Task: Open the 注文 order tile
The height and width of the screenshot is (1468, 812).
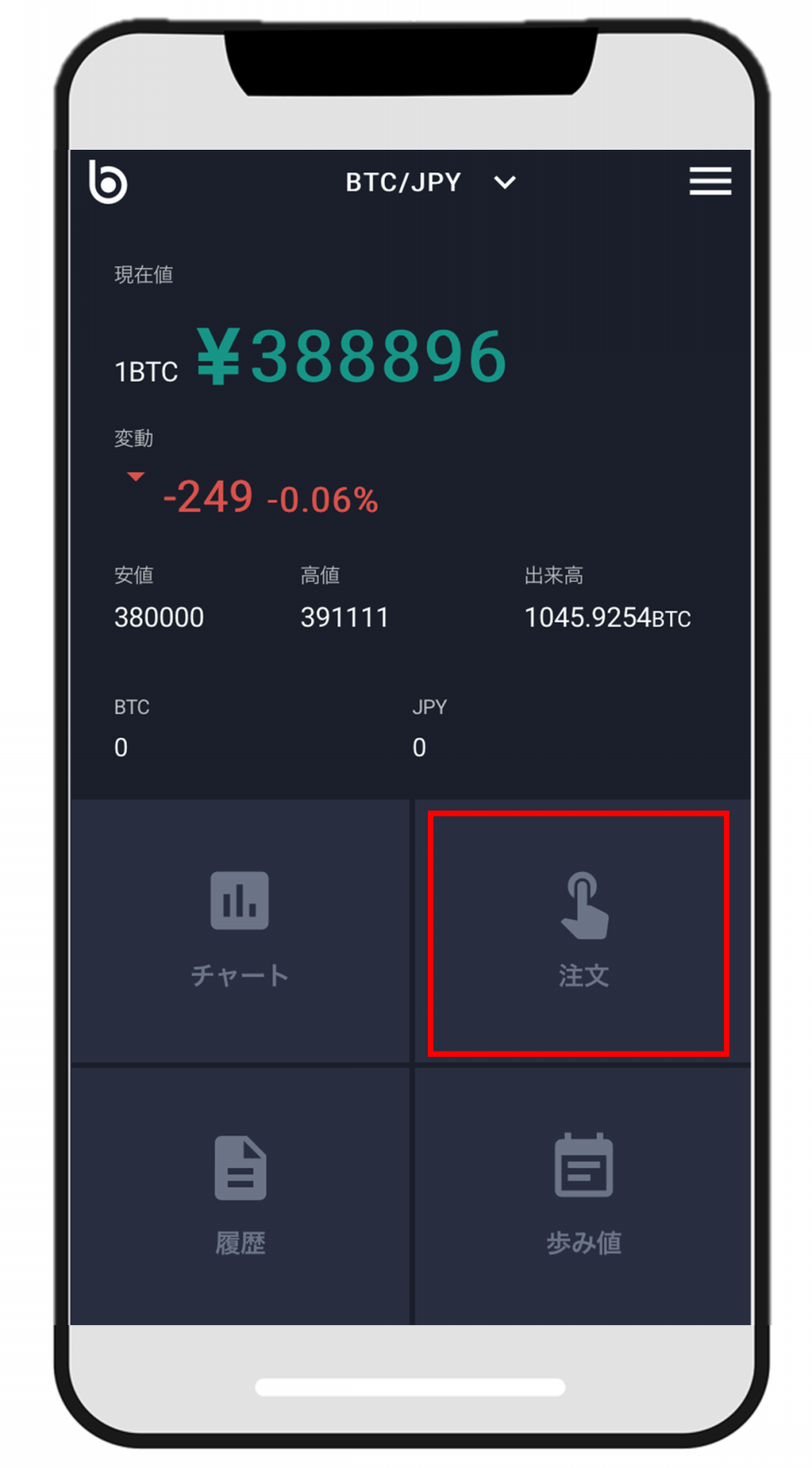Action: click(582, 931)
